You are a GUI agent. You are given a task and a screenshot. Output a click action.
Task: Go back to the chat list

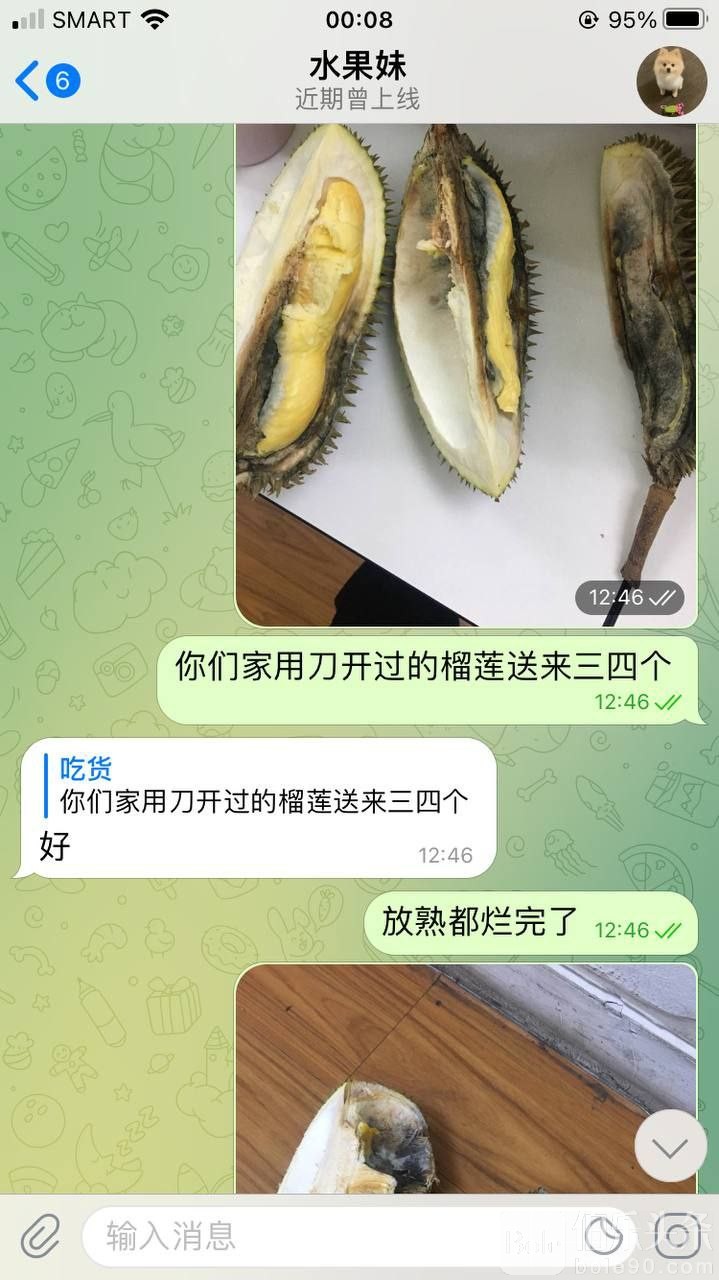pyautogui.click(x=45, y=80)
